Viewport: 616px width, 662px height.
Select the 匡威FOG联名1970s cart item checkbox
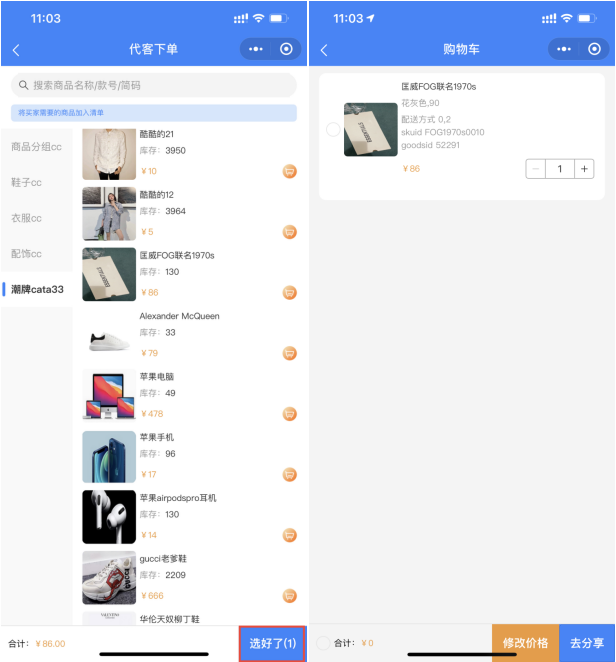coord(333,129)
